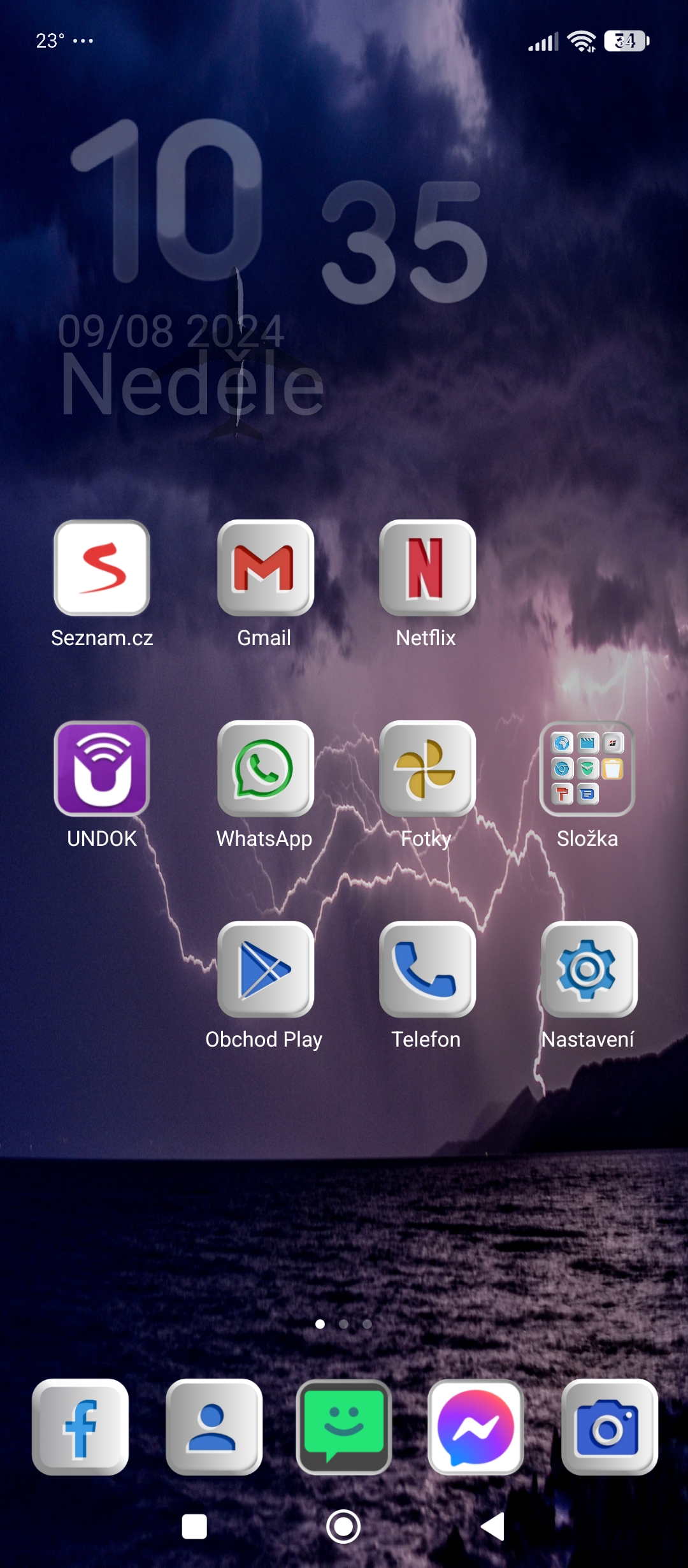This screenshot has width=688, height=1568.
Task: Open the contacts app in the dock
Action: [213, 1427]
